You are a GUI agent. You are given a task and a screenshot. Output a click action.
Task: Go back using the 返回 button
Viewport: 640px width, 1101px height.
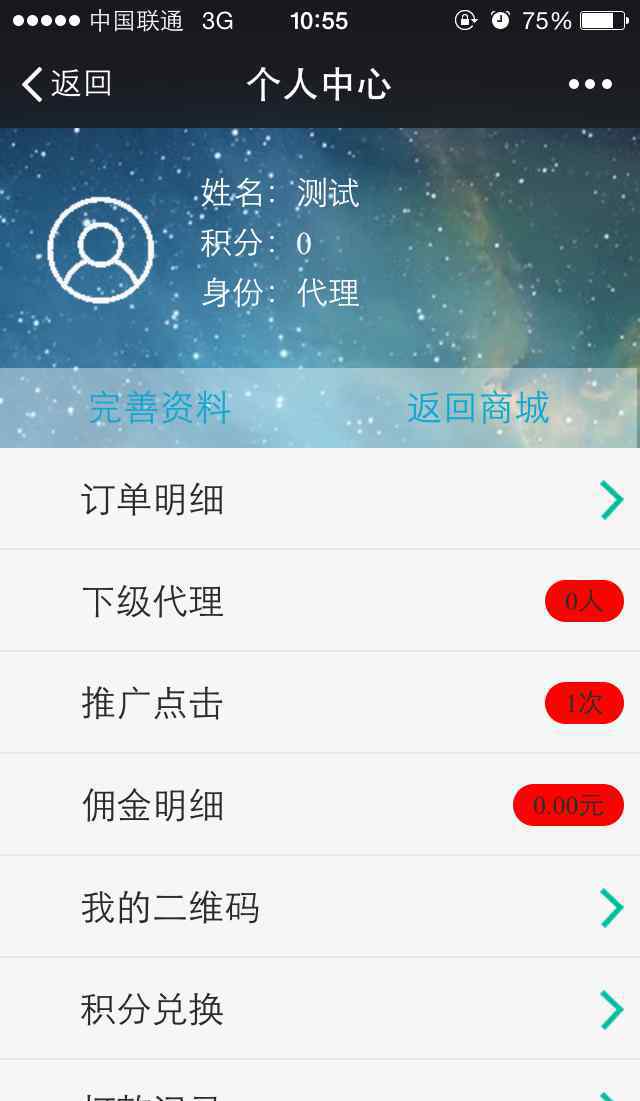coord(67,84)
